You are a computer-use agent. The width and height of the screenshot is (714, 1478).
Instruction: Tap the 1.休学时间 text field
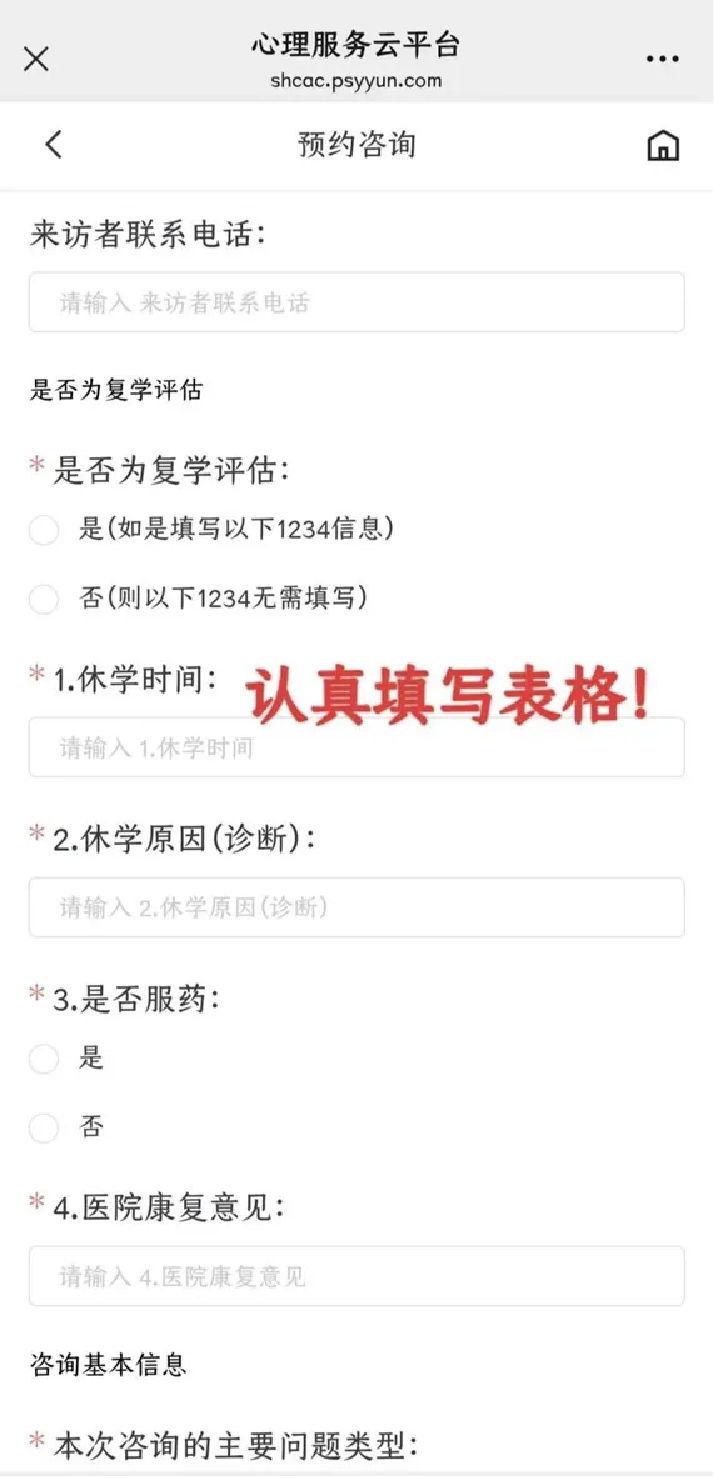coord(356,748)
